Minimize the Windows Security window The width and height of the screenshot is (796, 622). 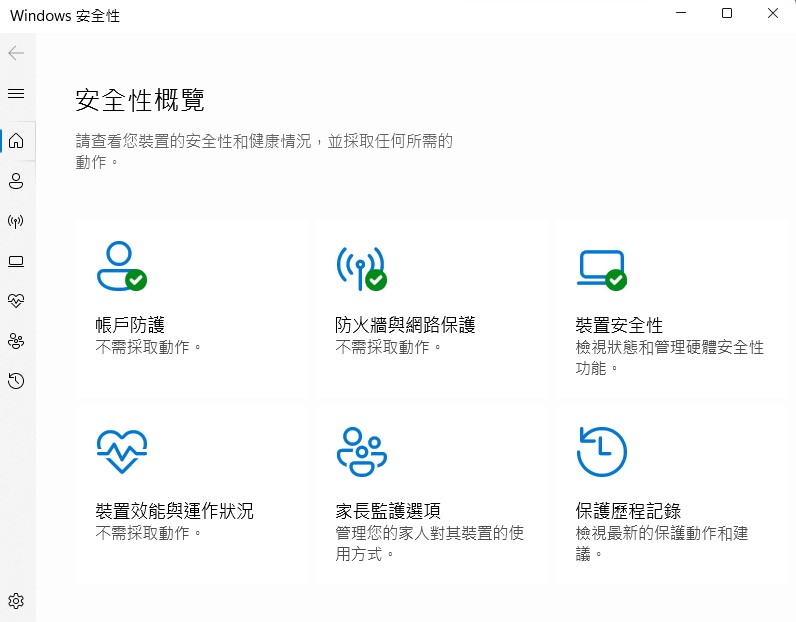[x=681, y=14]
